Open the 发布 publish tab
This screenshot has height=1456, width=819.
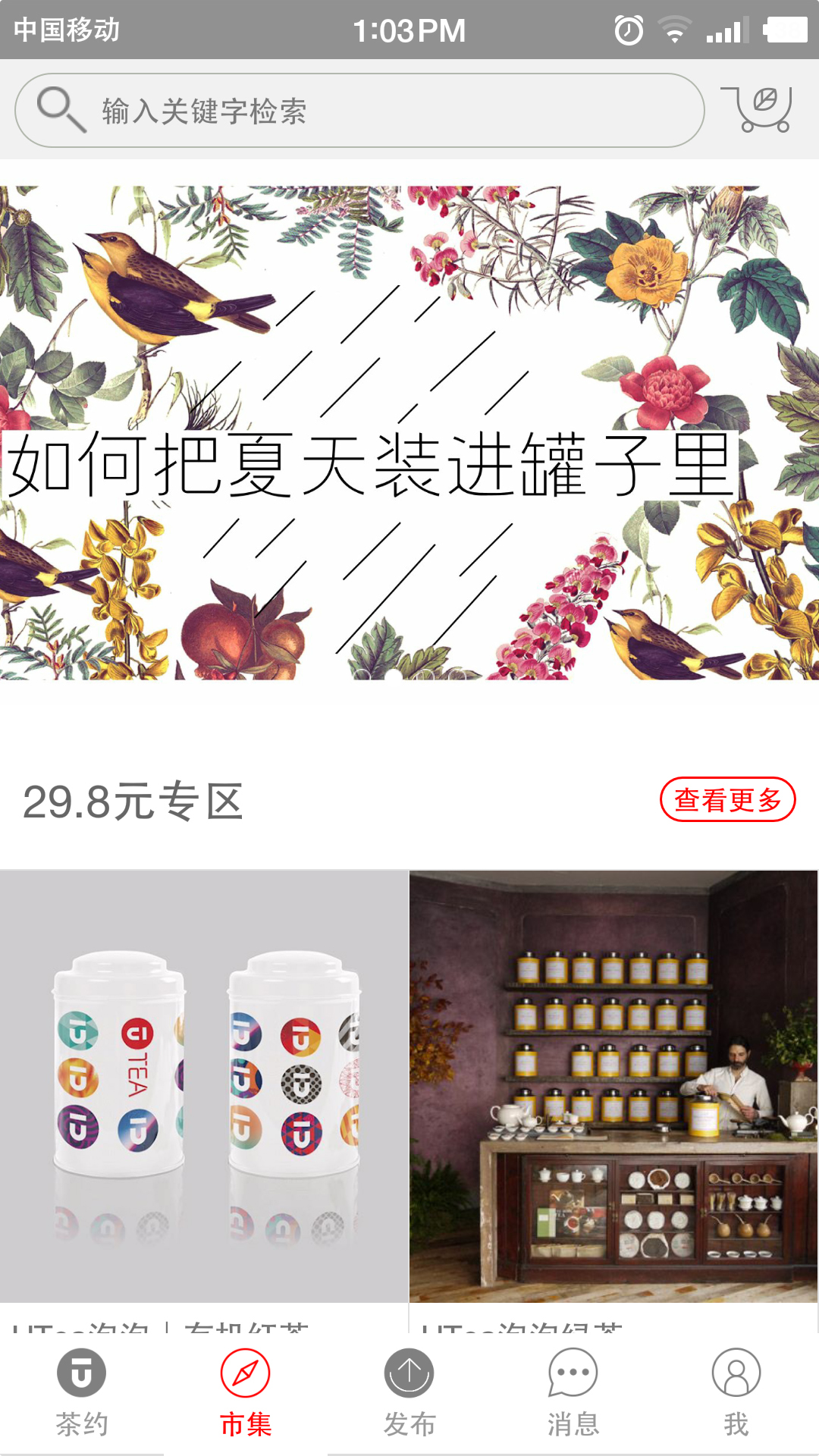tap(409, 1392)
